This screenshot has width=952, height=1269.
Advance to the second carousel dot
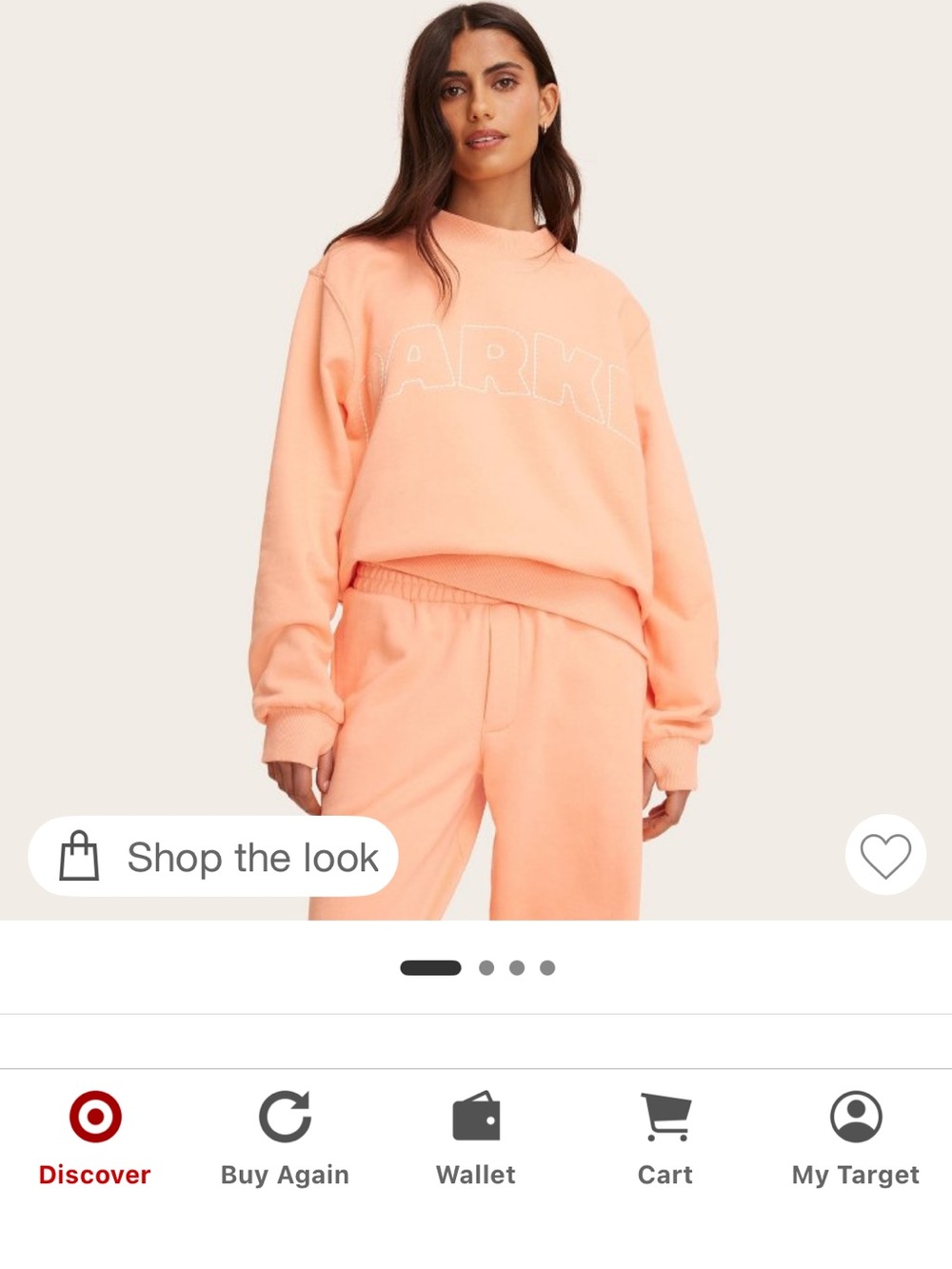(485, 966)
